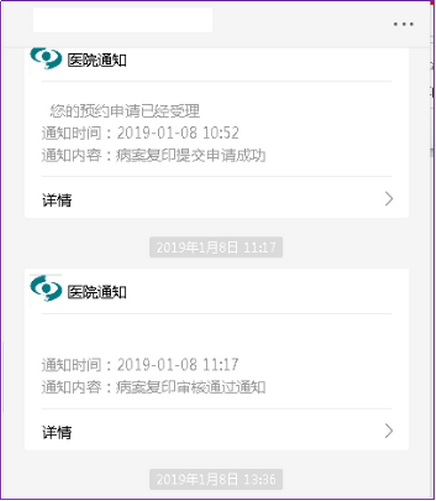Open 详情 for 病案复印提交申请成功 notice
Screen dimensions: 436x501
pyautogui.click(x=217, y=199)
